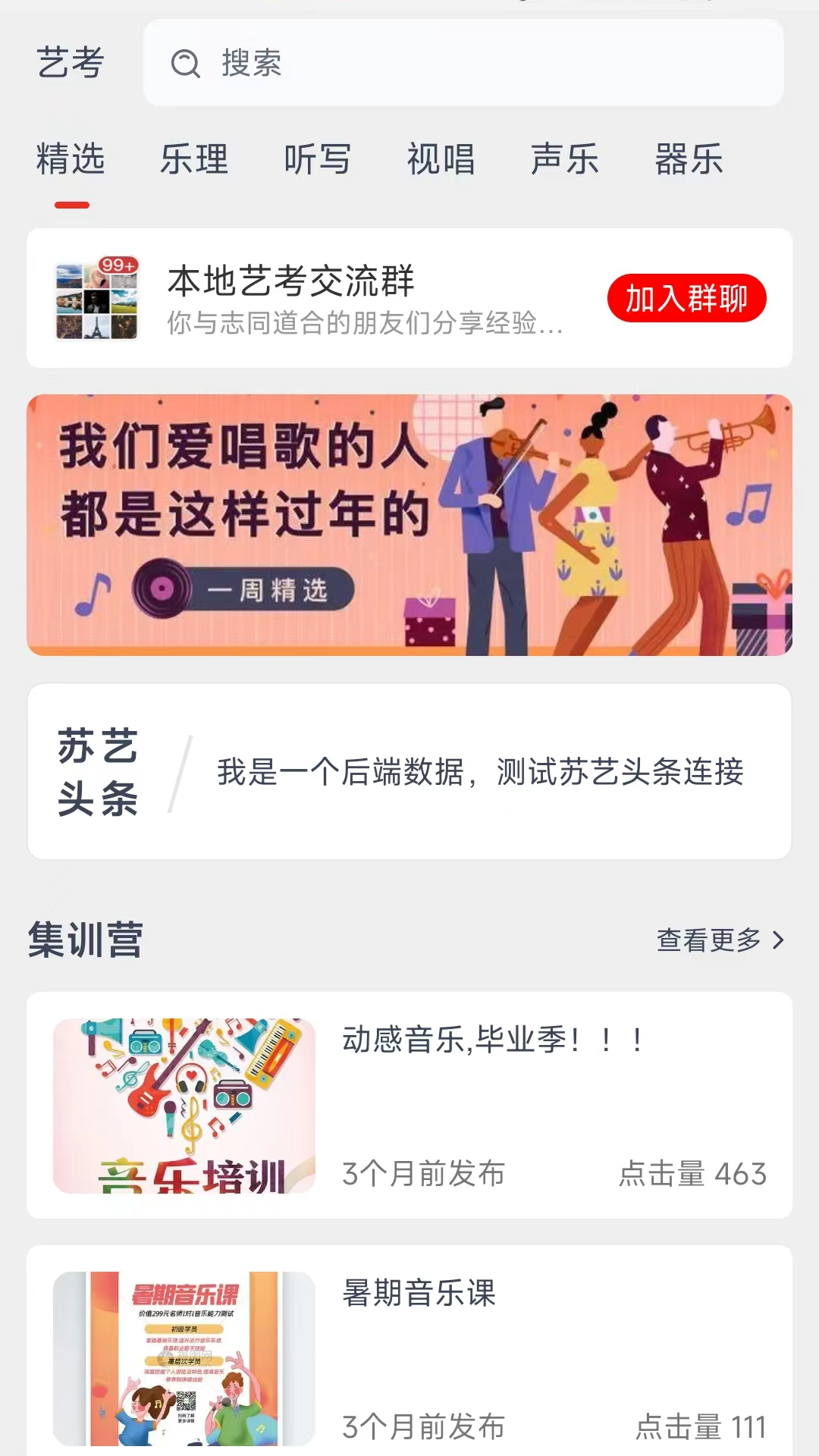Switch to the 乐理 tab
Viewport: 819px width, 1456px height.
pyautogui.click(x=194, y=160)
